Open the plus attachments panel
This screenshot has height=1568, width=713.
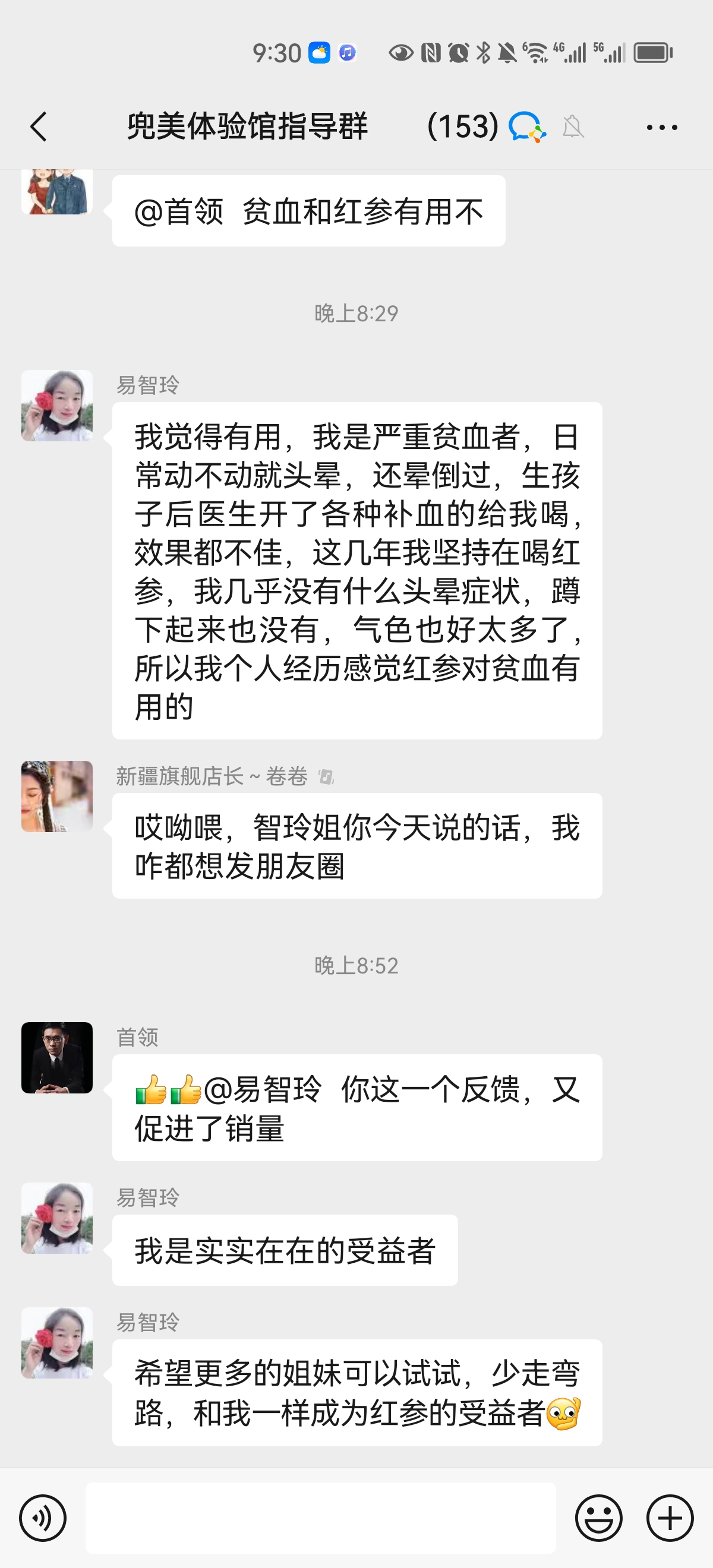pos(670,1518)
